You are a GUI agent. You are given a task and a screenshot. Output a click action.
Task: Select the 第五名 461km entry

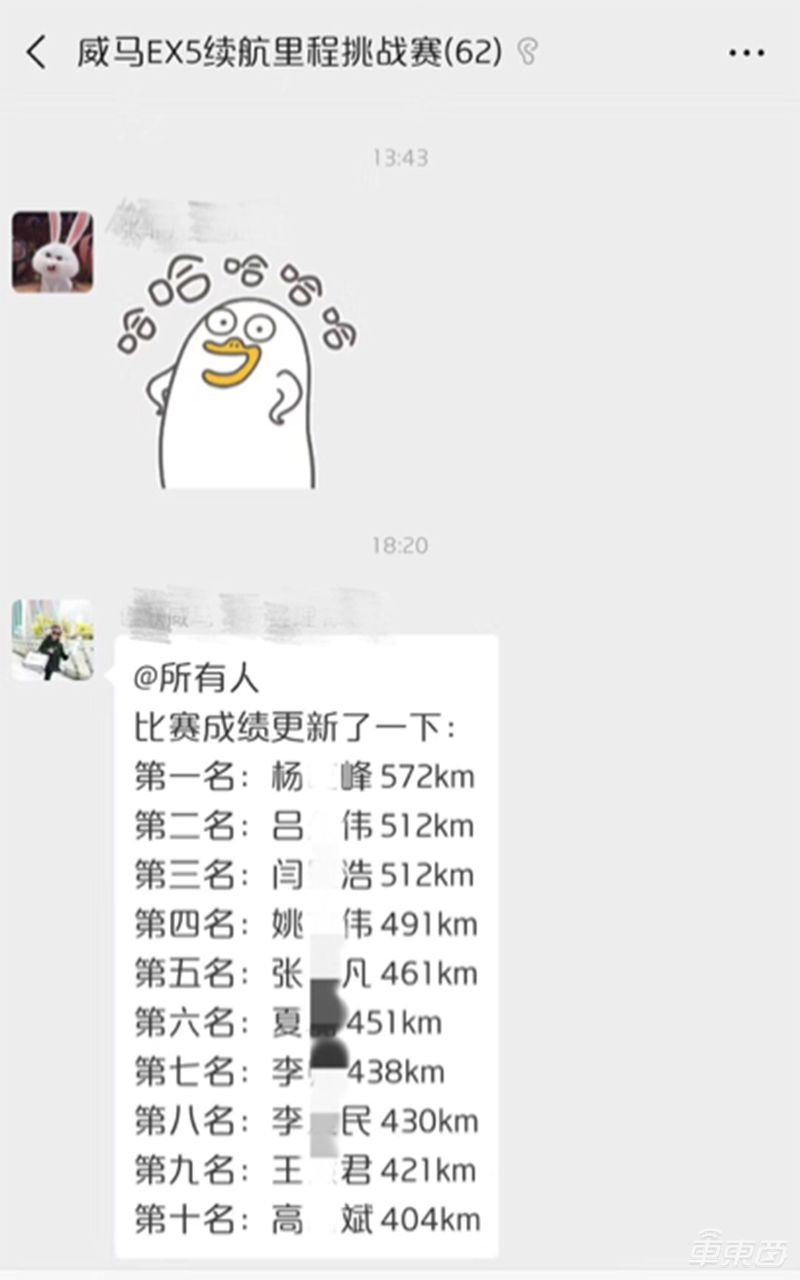point(300,974)
